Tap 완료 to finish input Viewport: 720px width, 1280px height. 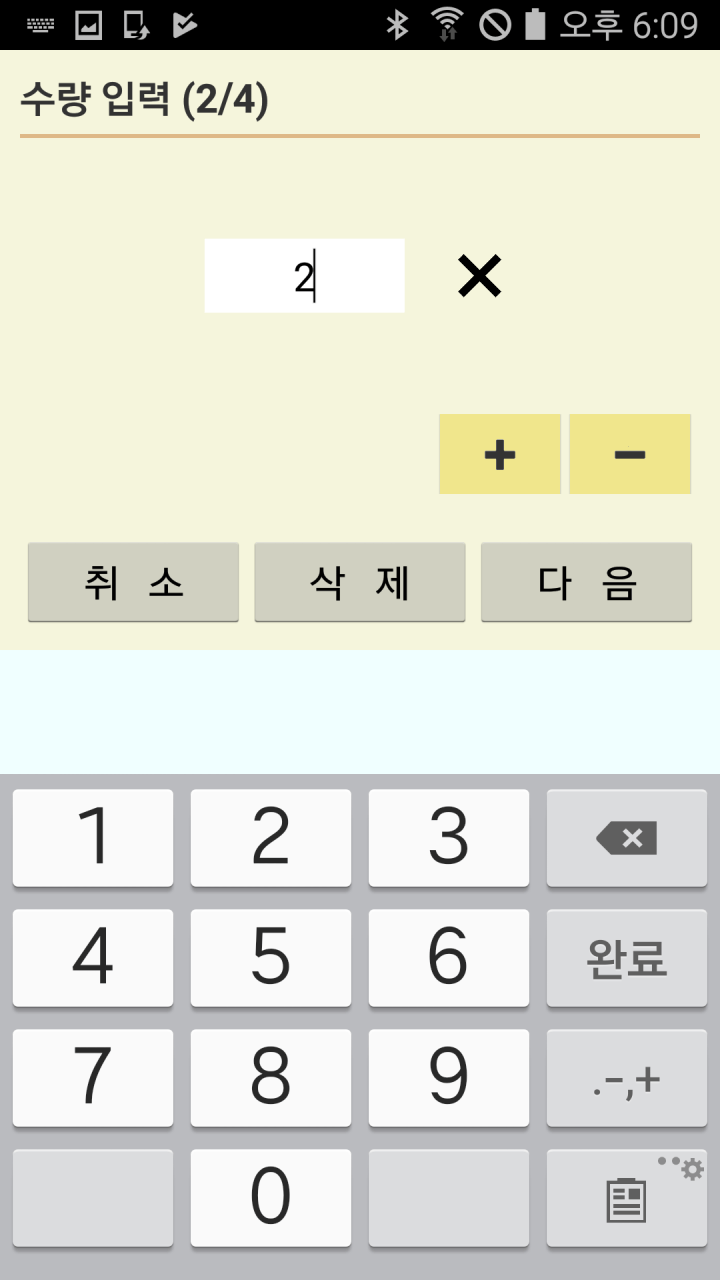tap(627, 958)
